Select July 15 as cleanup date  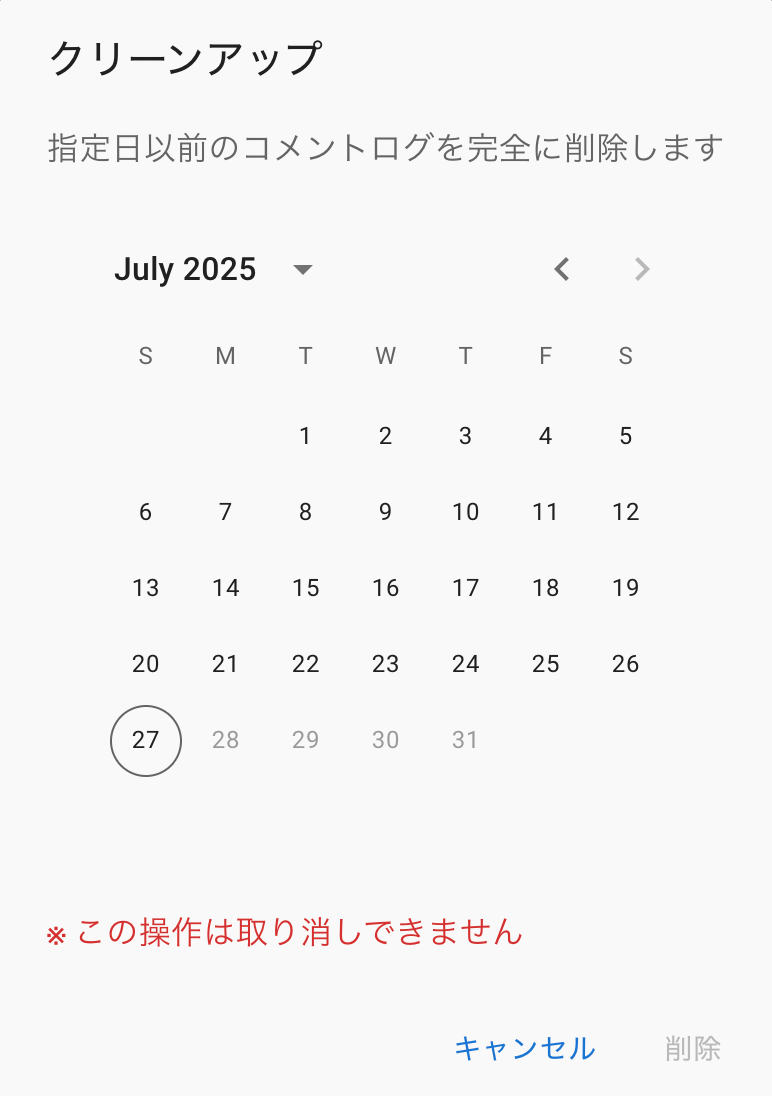tap(306, 588)
